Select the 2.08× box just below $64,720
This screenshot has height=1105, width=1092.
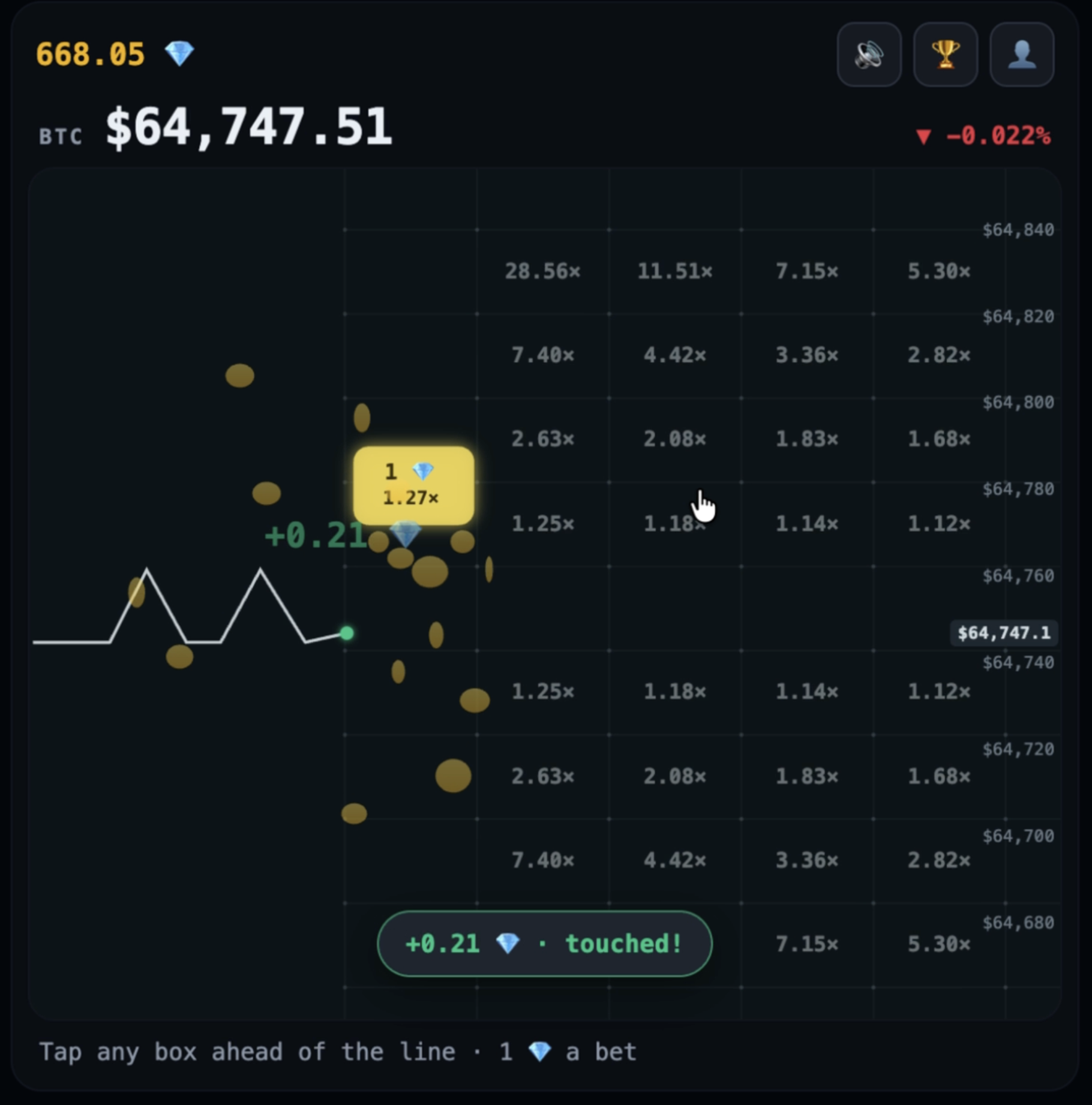(x=675, y=776)
